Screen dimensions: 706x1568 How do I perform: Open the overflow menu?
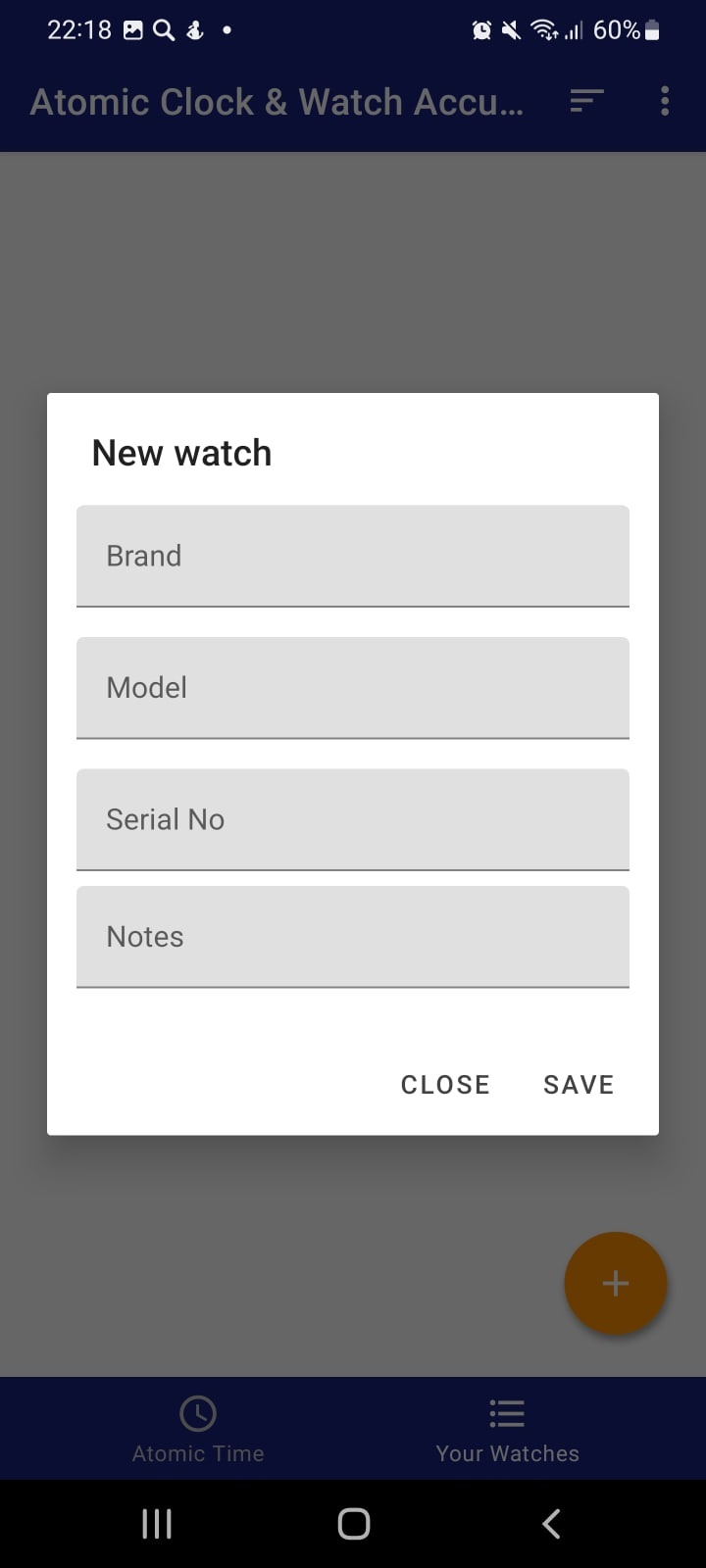pos(665,101)
